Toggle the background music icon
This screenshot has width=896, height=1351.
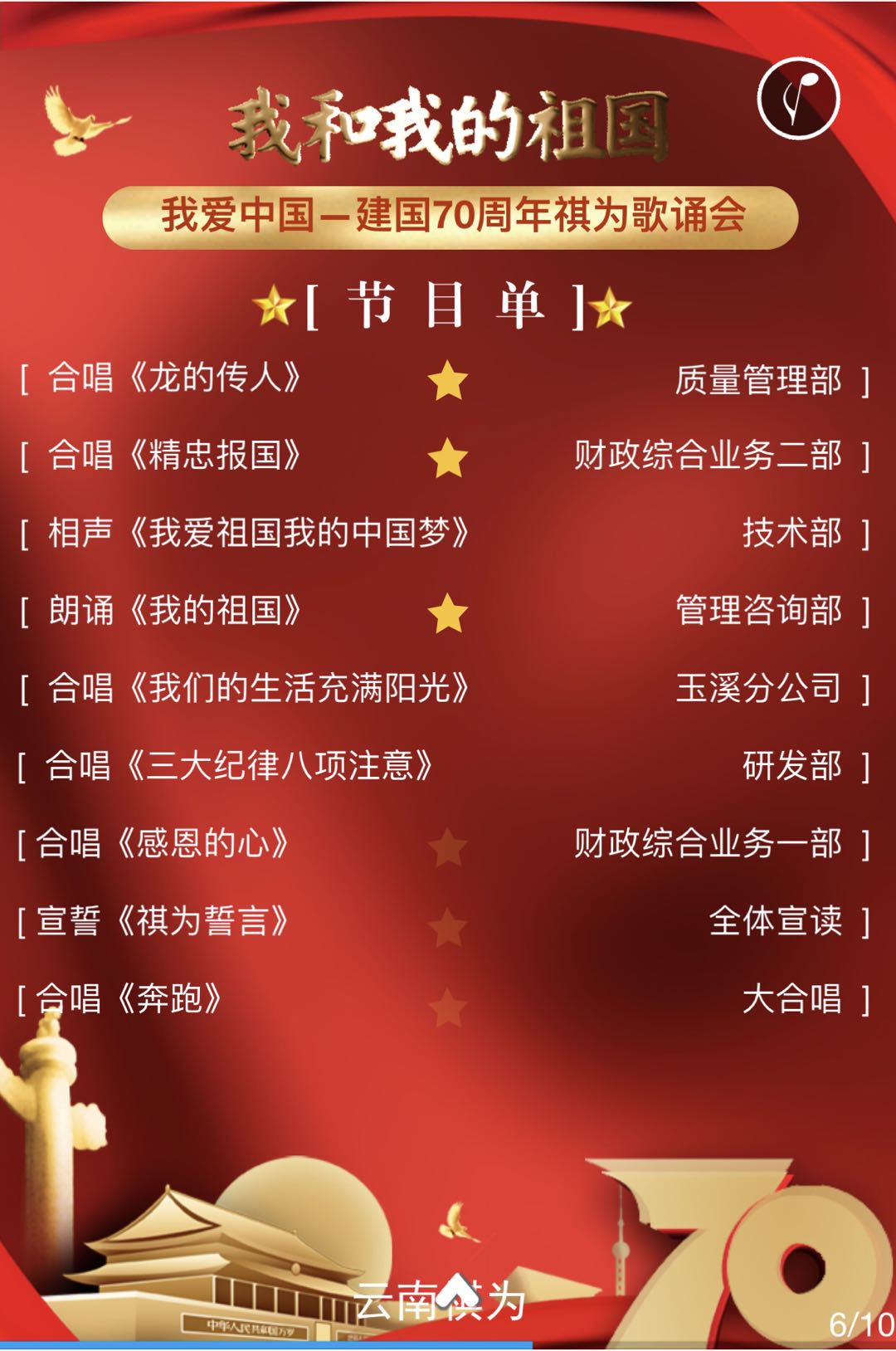click(x=798, y=98)
